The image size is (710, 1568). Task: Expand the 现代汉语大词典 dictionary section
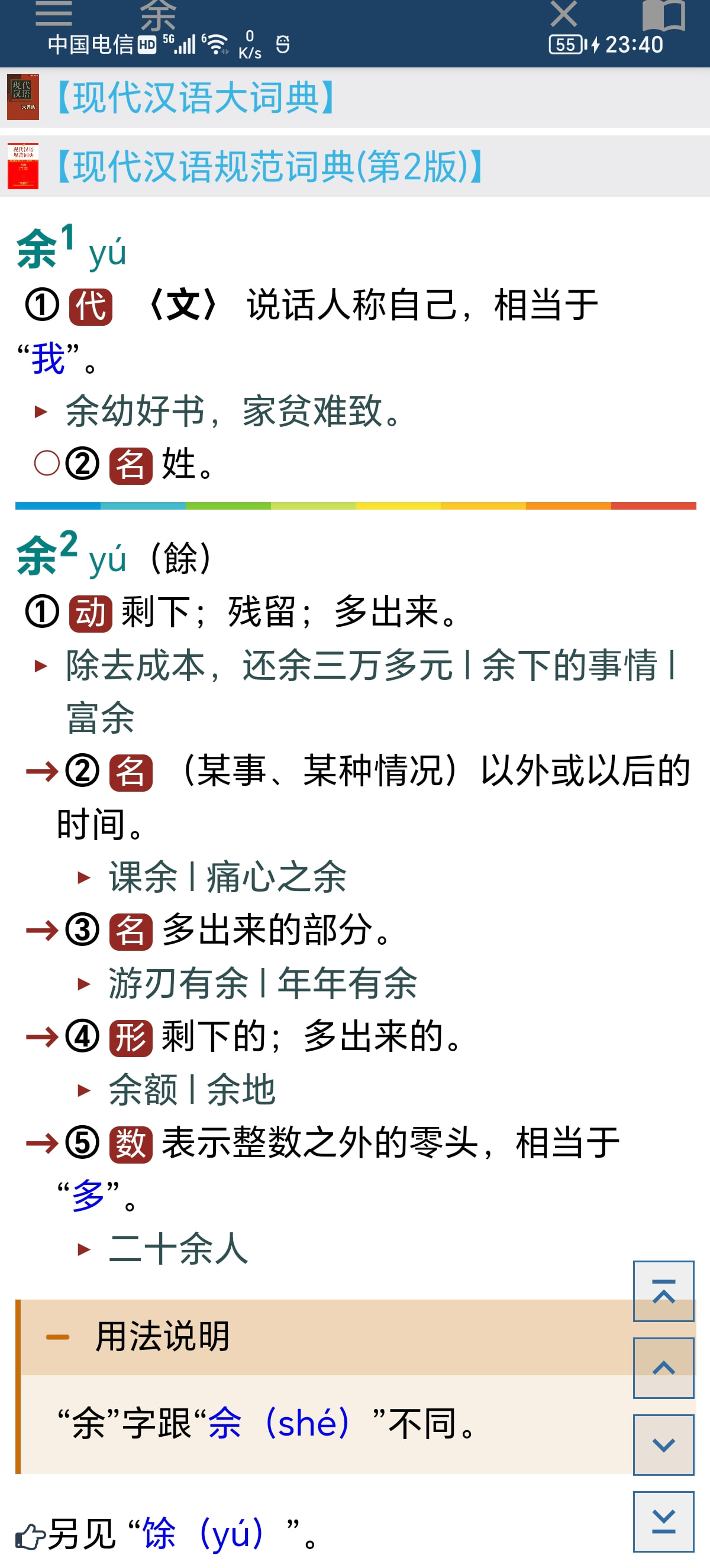(355, 98)
